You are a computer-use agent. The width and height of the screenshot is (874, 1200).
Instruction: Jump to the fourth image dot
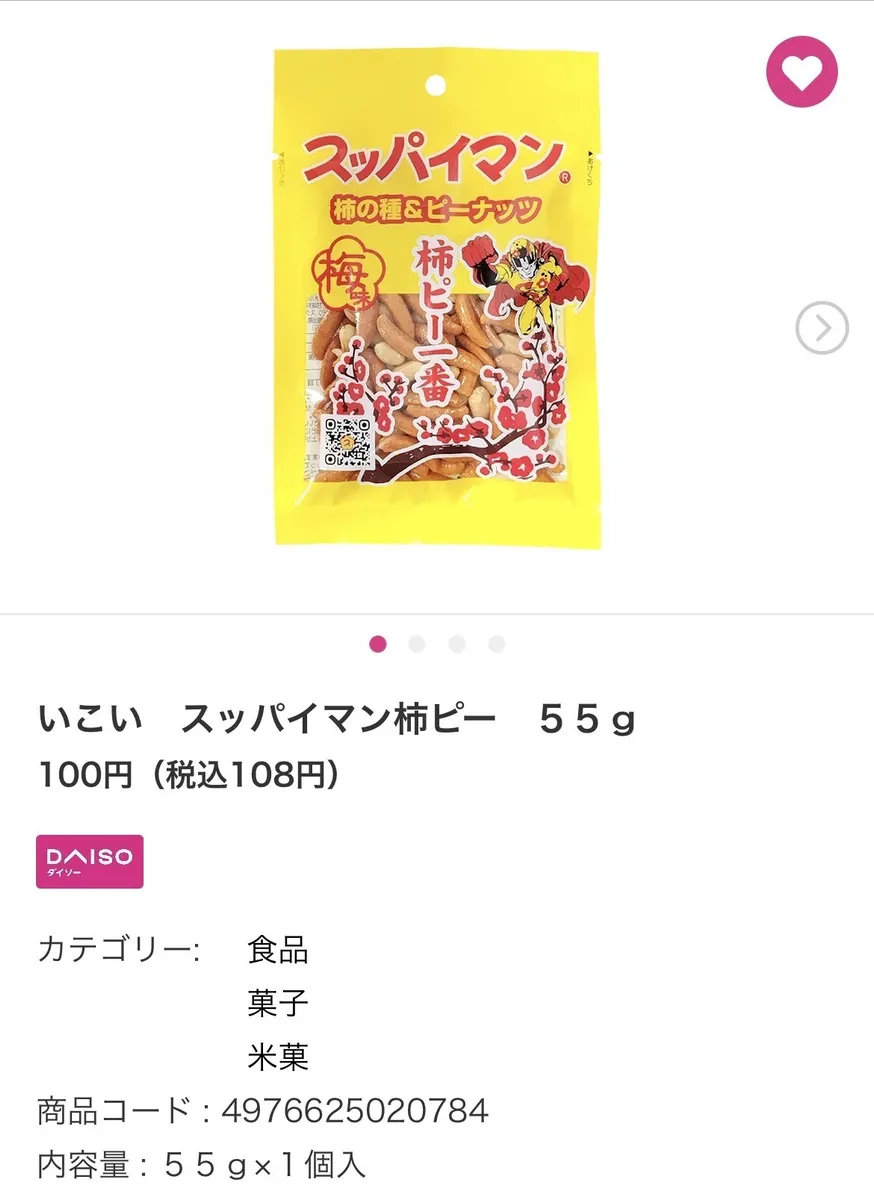click(x=497, y=644)
